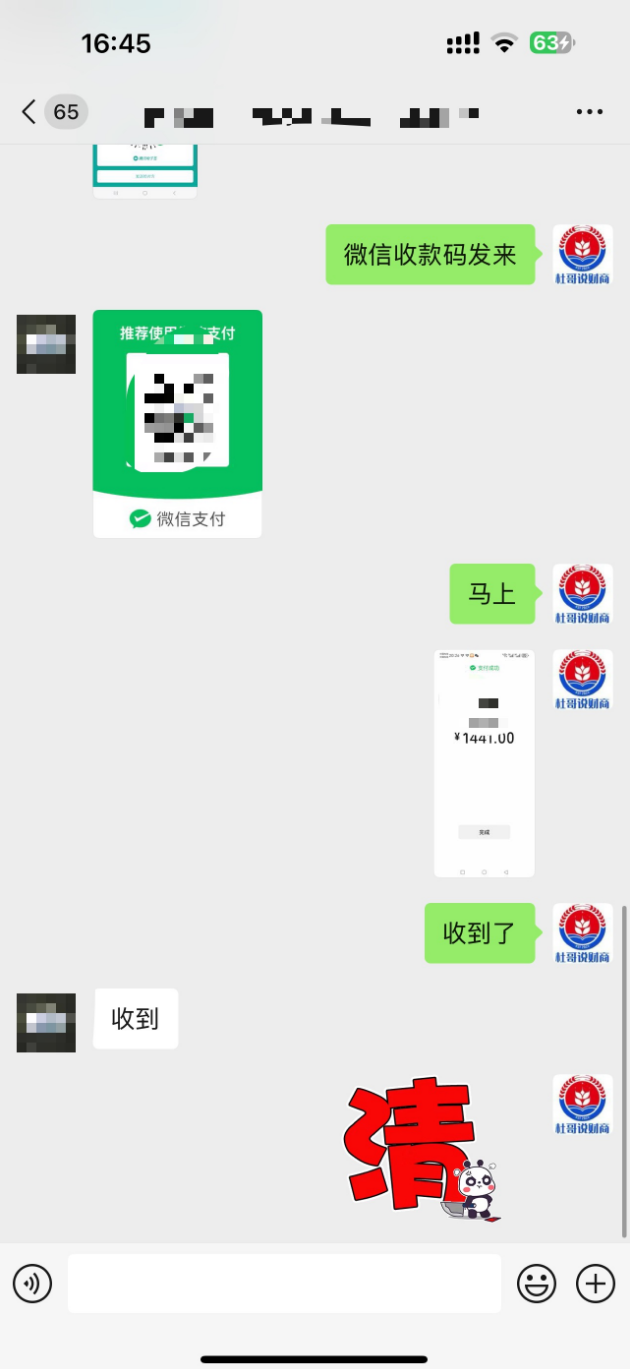Focus the message text field
Screen dimensions: 630x1369
[284, 1283]
